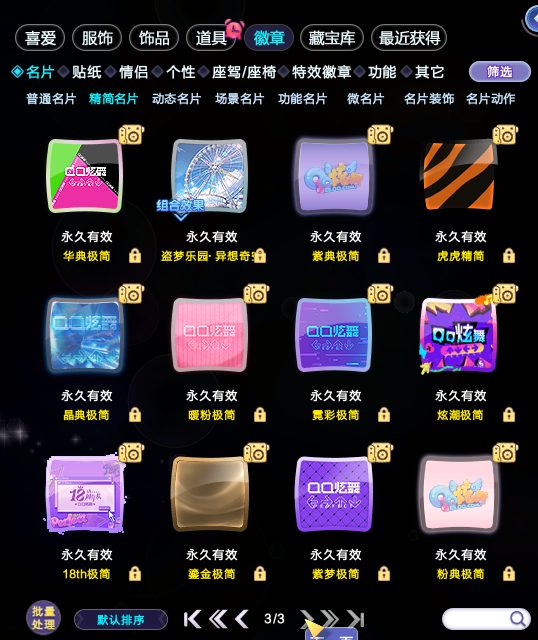538x640 pixels.
Task: Select the 虎虎精简 card item
Action: tap(460, 176)
